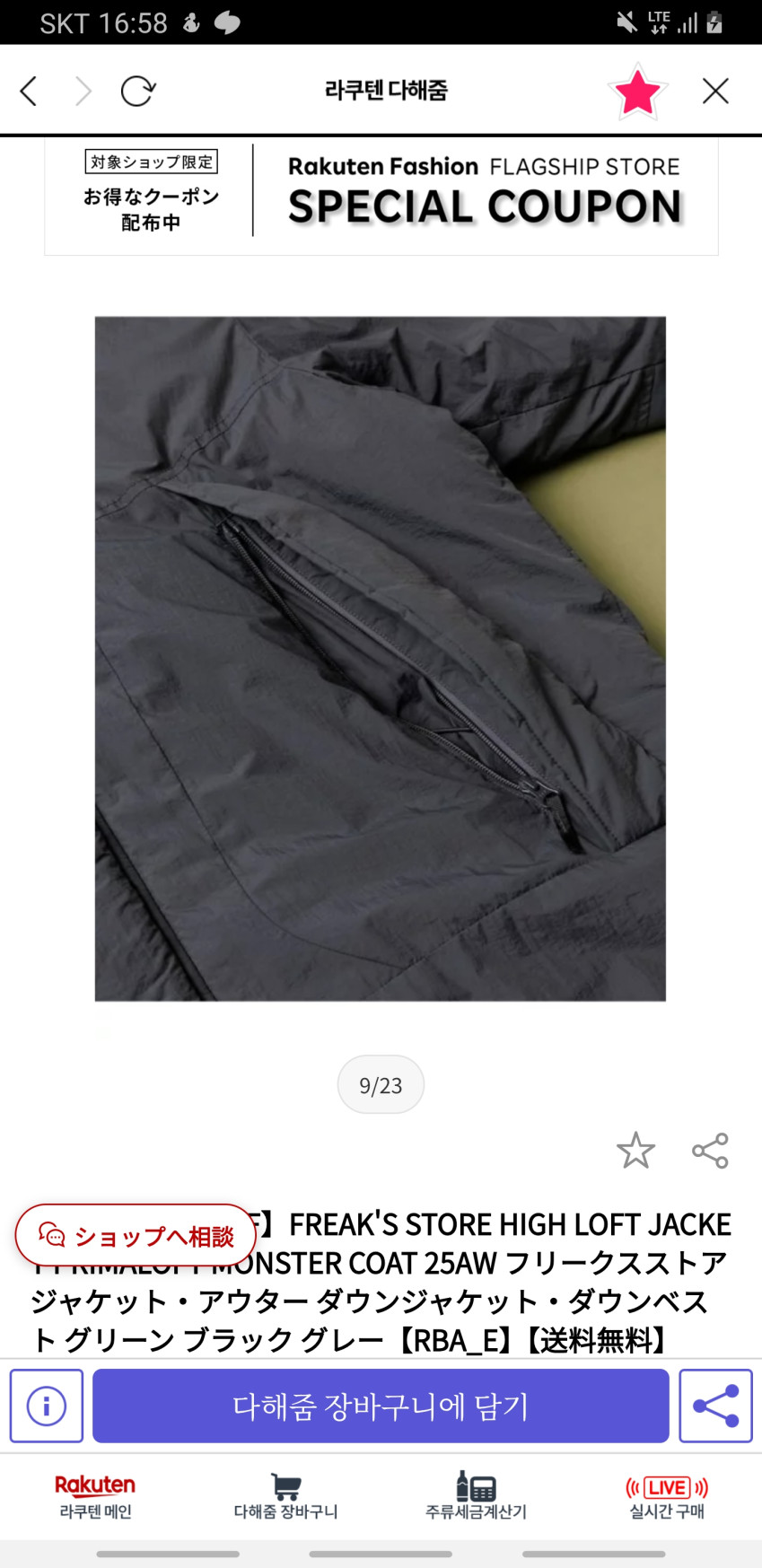762x1568 pixels.
Task: Open 주류세금계산기 calculator
Action: tap(476, 1497)
